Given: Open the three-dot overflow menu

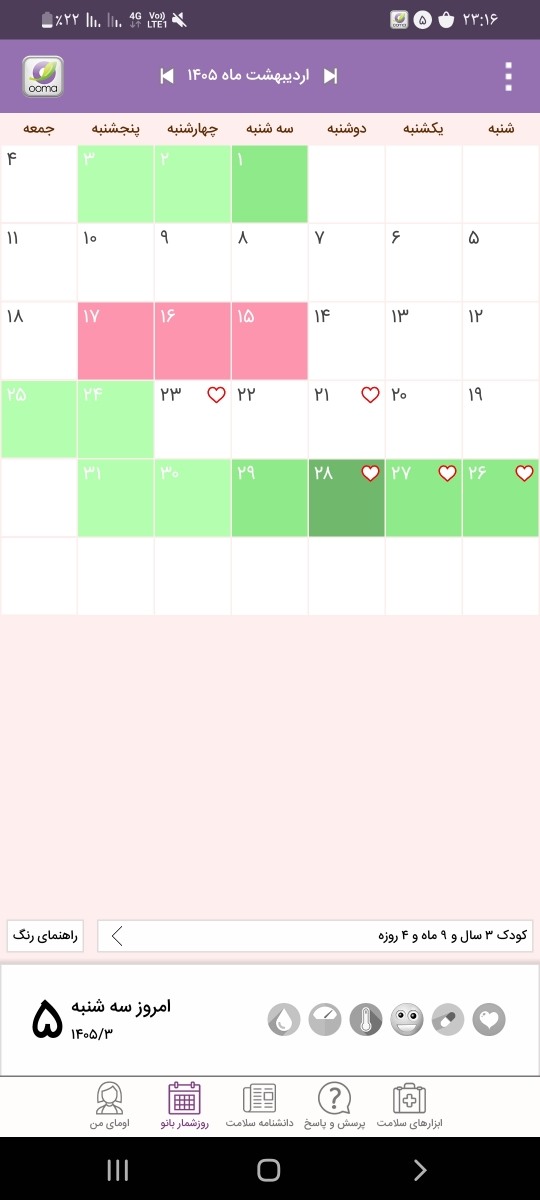Looking at the screenshot, I should (509, 77).
